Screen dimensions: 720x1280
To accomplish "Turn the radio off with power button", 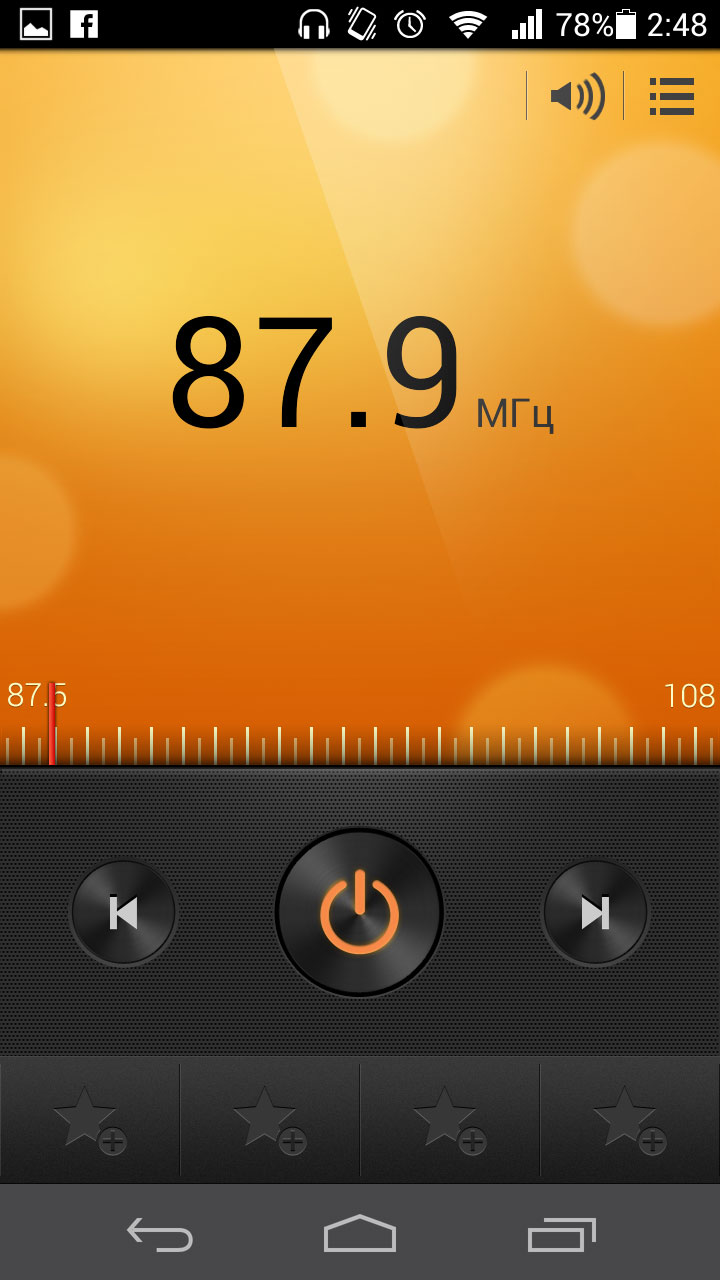I will [x=359, y=912].
